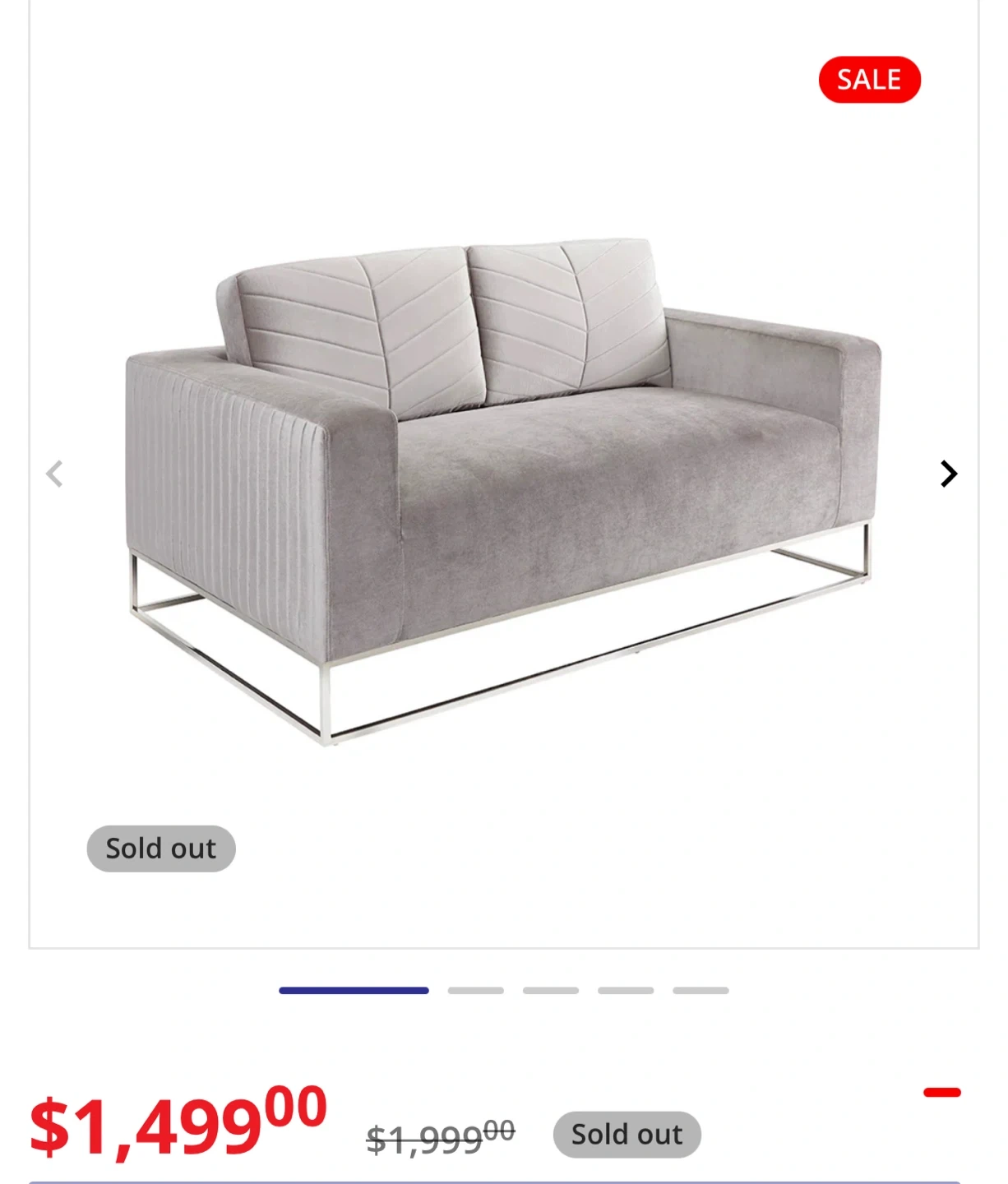Jump to the fourth image indicator
This screenshot has width=1008, height=1184.
(626, 991)
